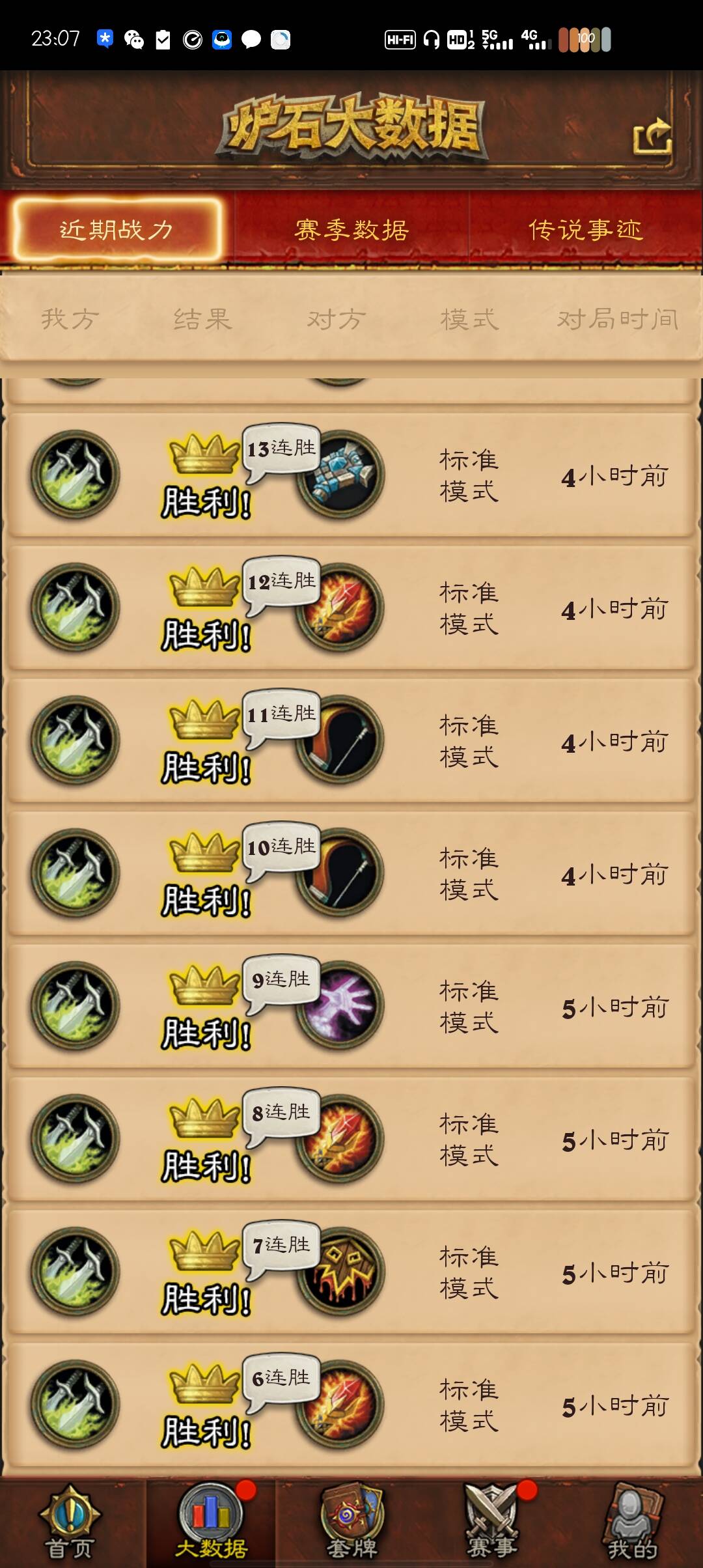Open the 赛事 tournaments tab
This screenshot has height=1568, width=703.
pyautogui.click(x=492, y=1522)
